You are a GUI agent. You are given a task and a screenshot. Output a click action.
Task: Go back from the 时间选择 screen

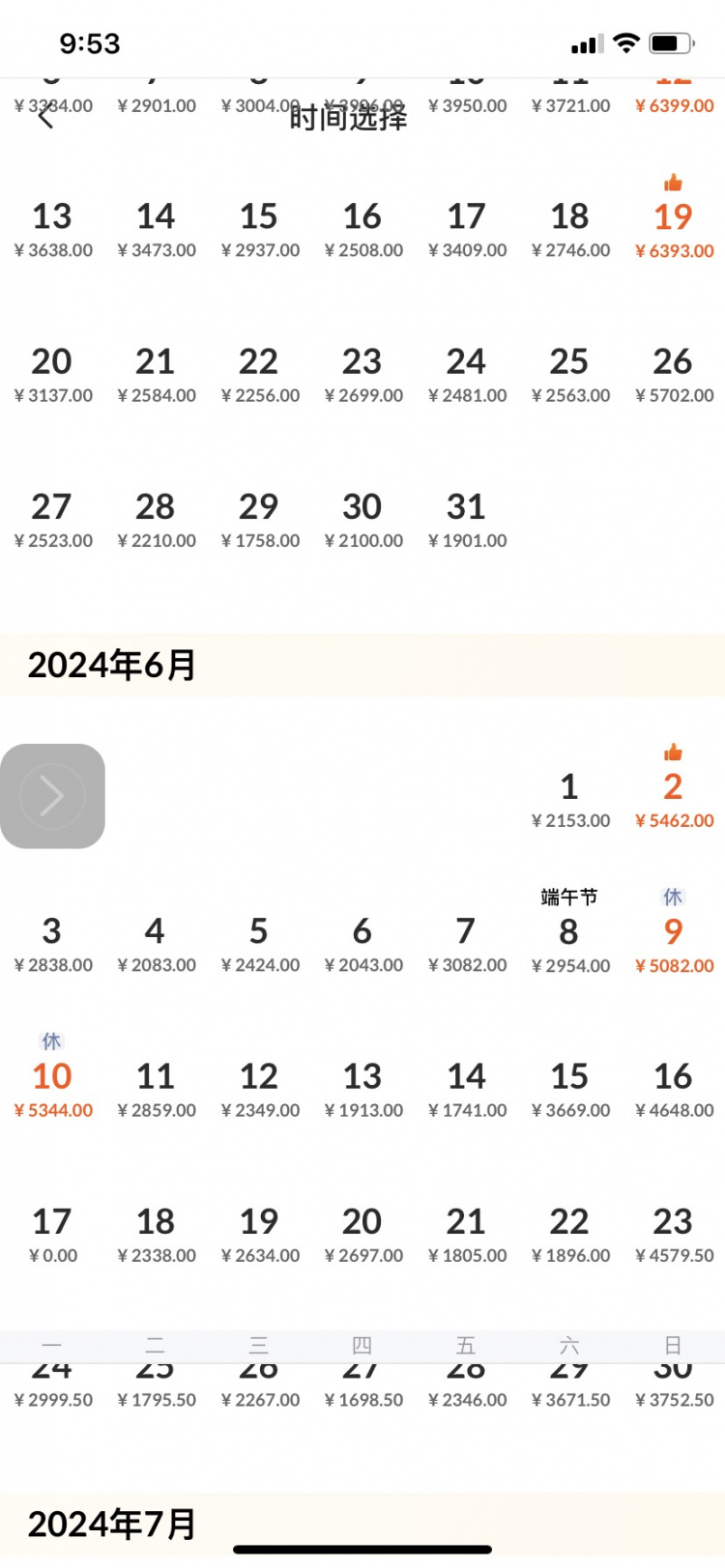[45, 118]
